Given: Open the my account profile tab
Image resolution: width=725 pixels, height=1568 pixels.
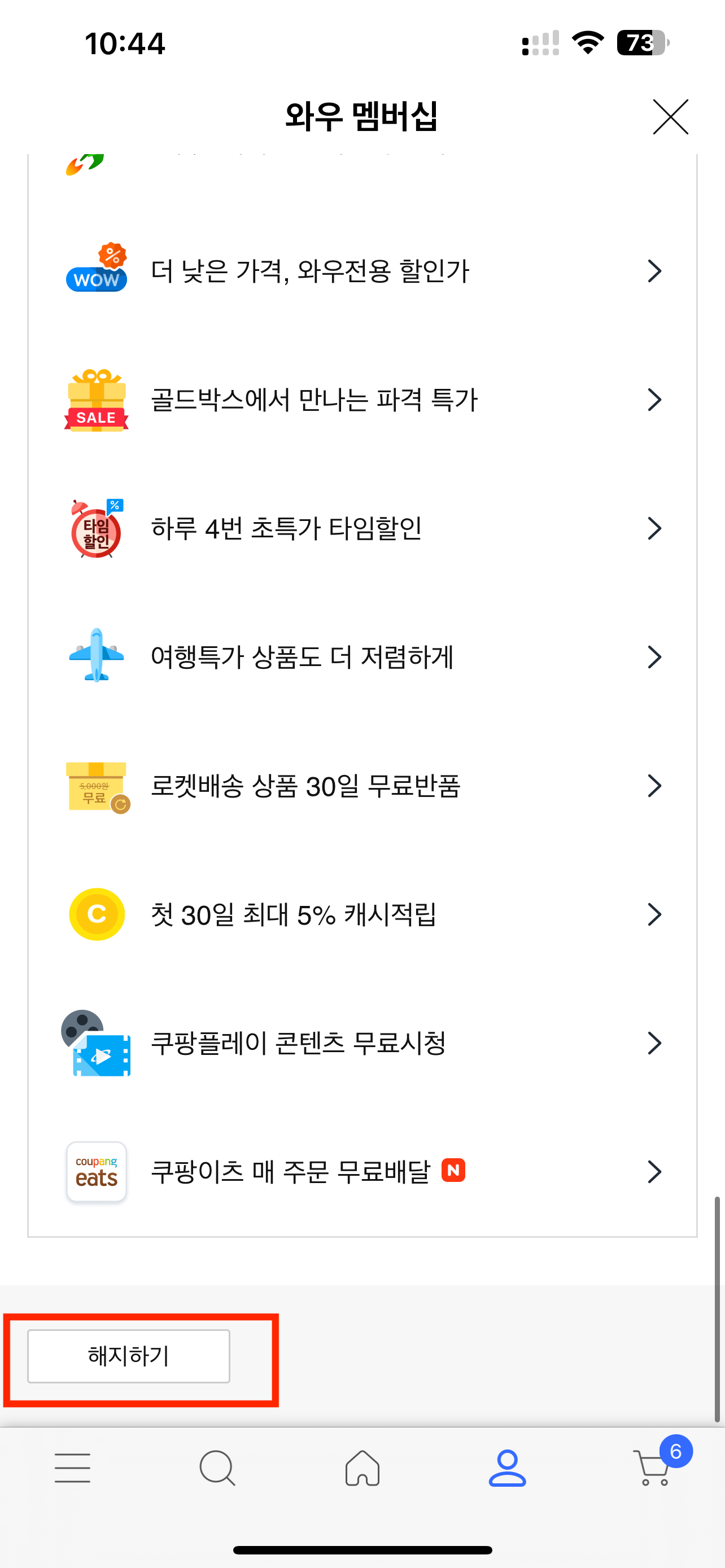Looking at the screenshot, I should [x=507, y=1468].
